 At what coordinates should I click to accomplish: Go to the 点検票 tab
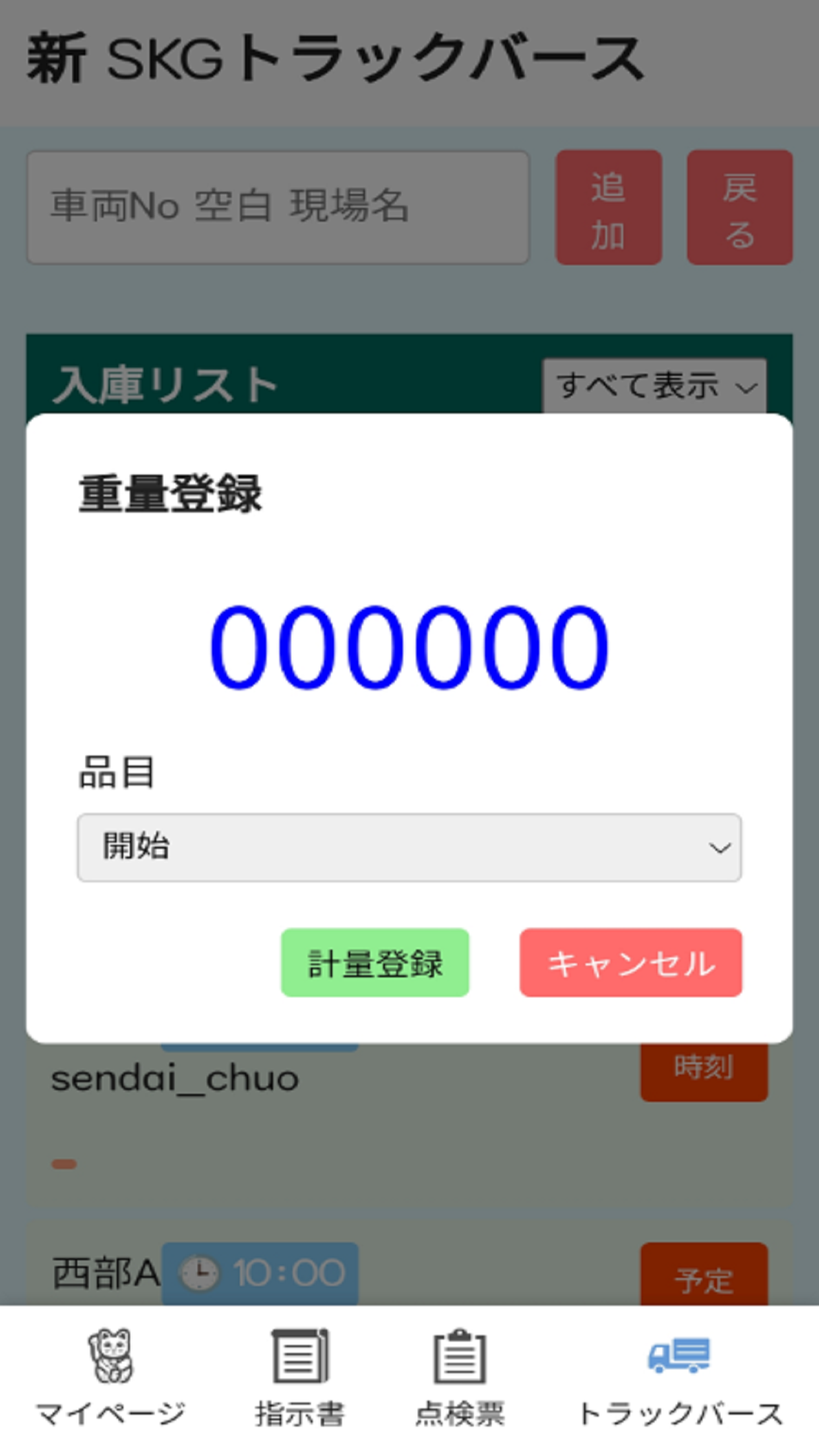click(x=460, y=1378)
